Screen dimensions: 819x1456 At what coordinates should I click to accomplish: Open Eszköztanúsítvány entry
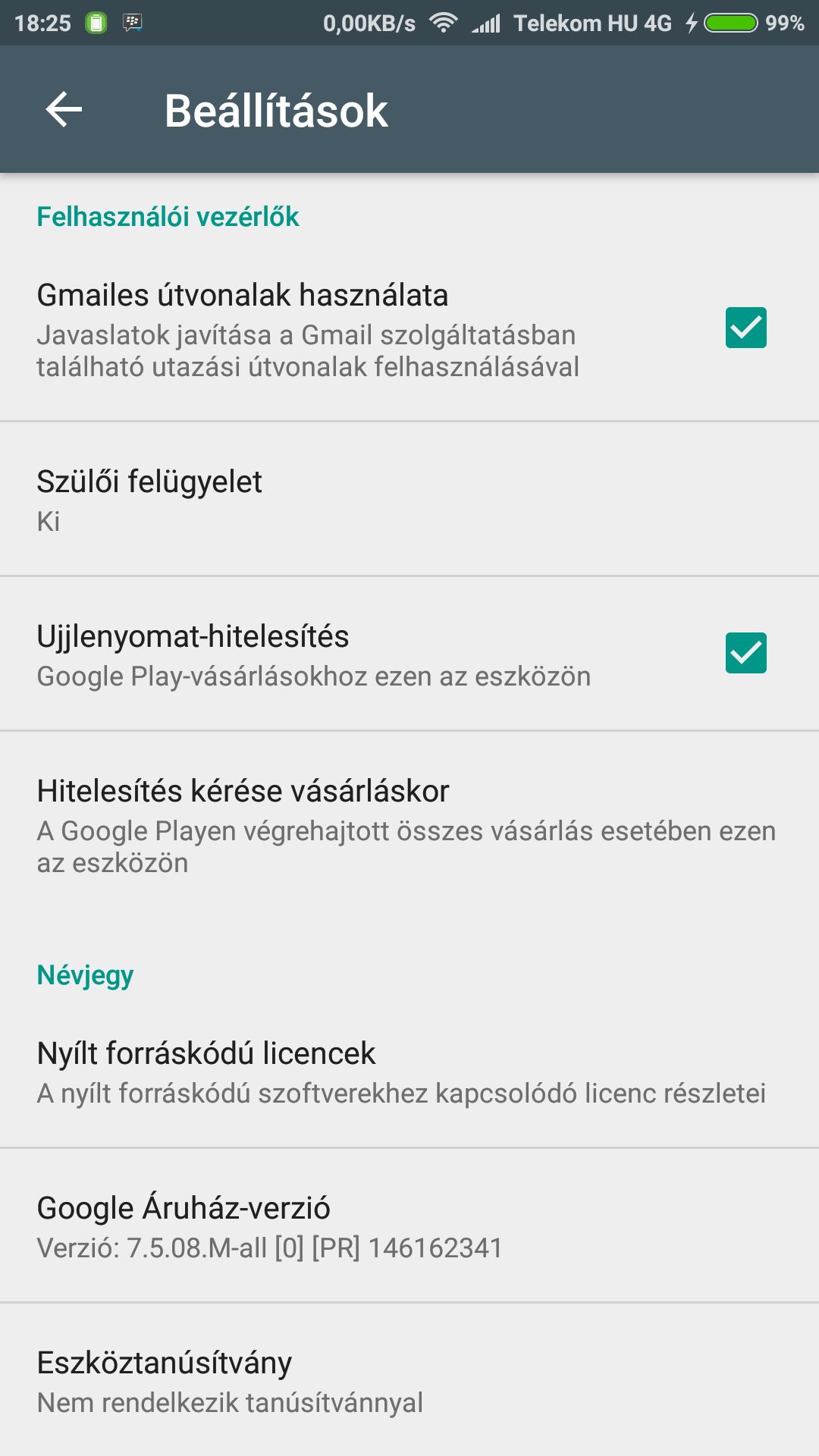click(x=409, y=1381)
